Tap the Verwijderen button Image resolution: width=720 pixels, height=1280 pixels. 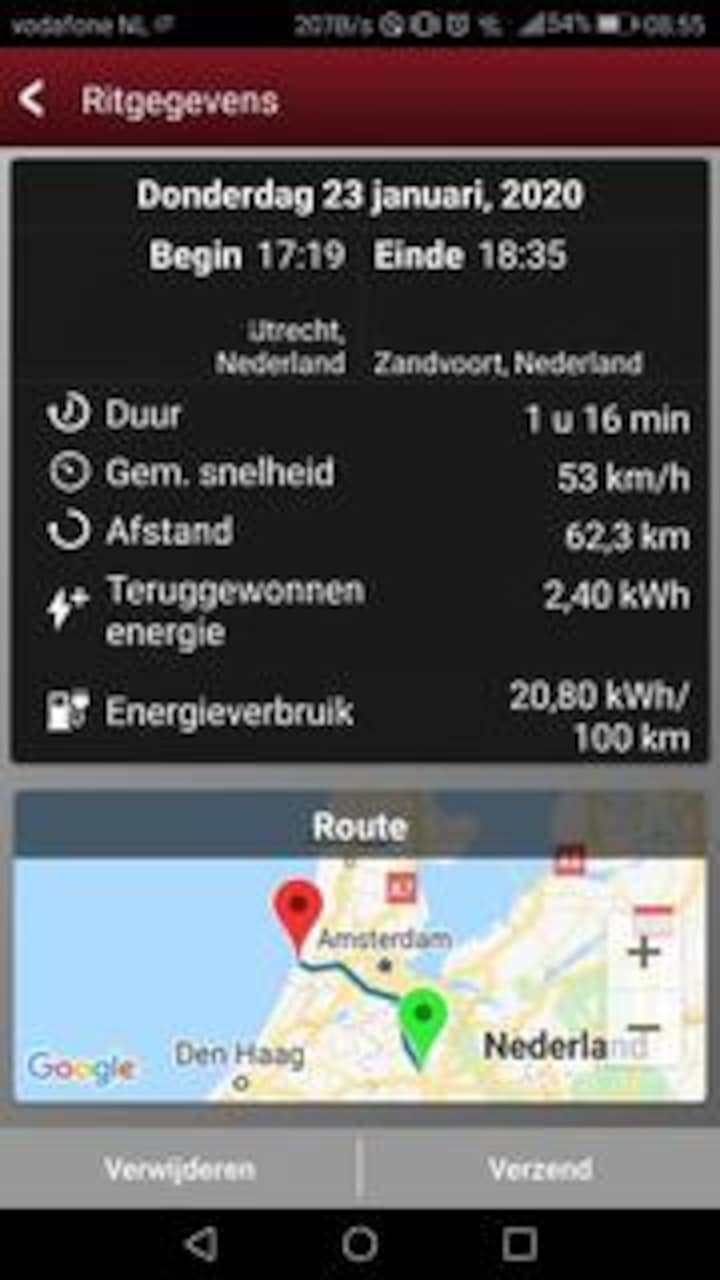(x=179, y=1169)
